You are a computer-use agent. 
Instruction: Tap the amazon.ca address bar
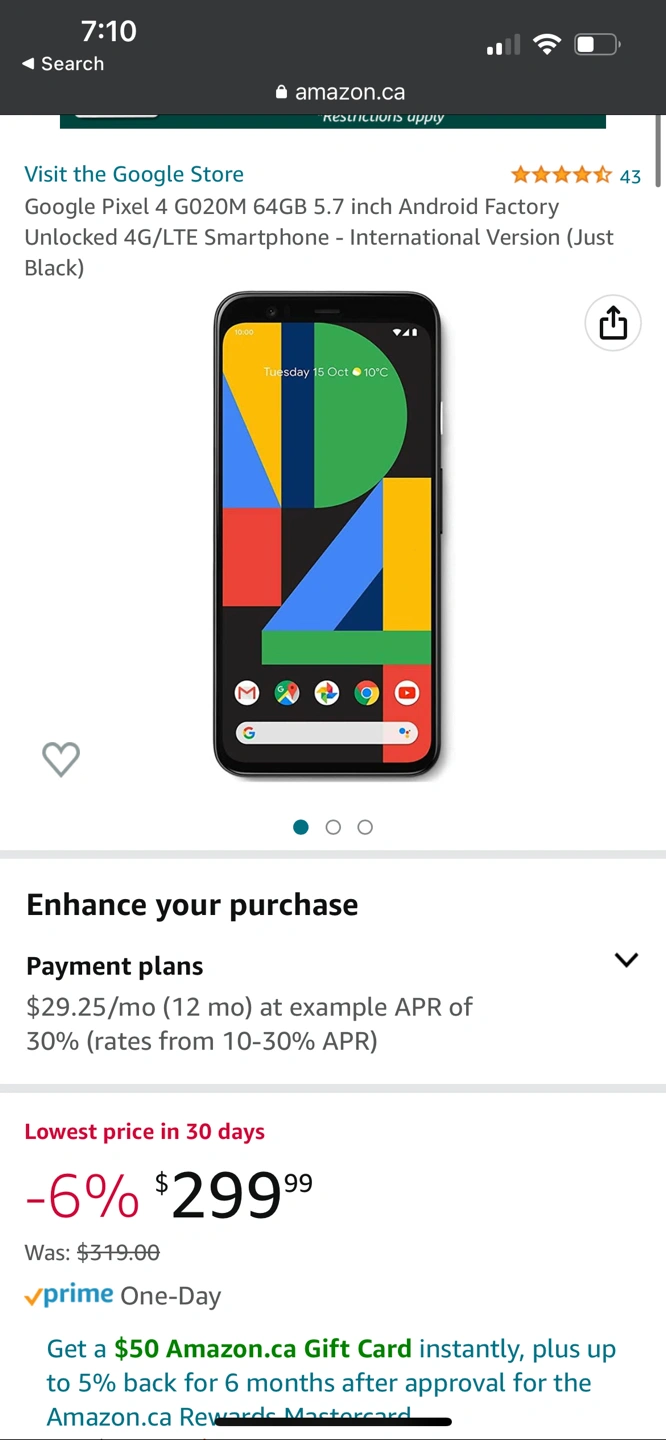click(x=340, y=92)
